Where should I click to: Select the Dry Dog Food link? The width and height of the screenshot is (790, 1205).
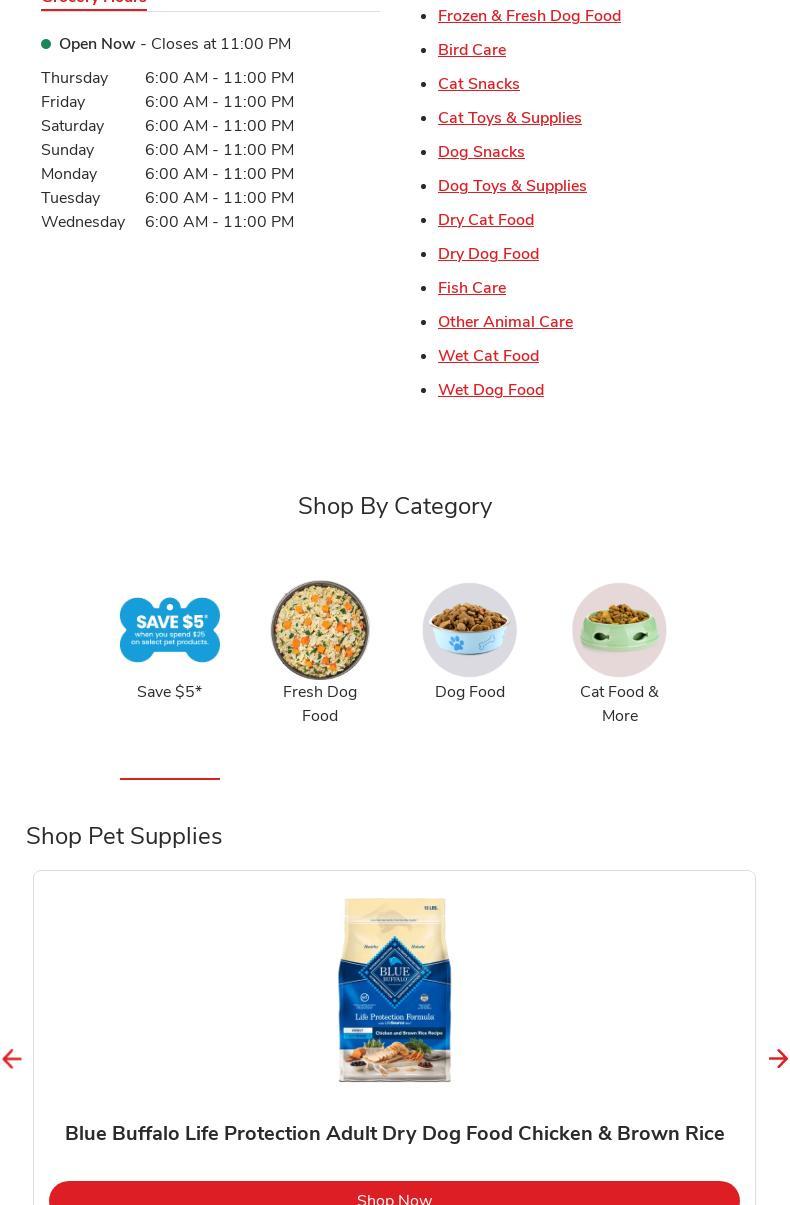(488, 254)
